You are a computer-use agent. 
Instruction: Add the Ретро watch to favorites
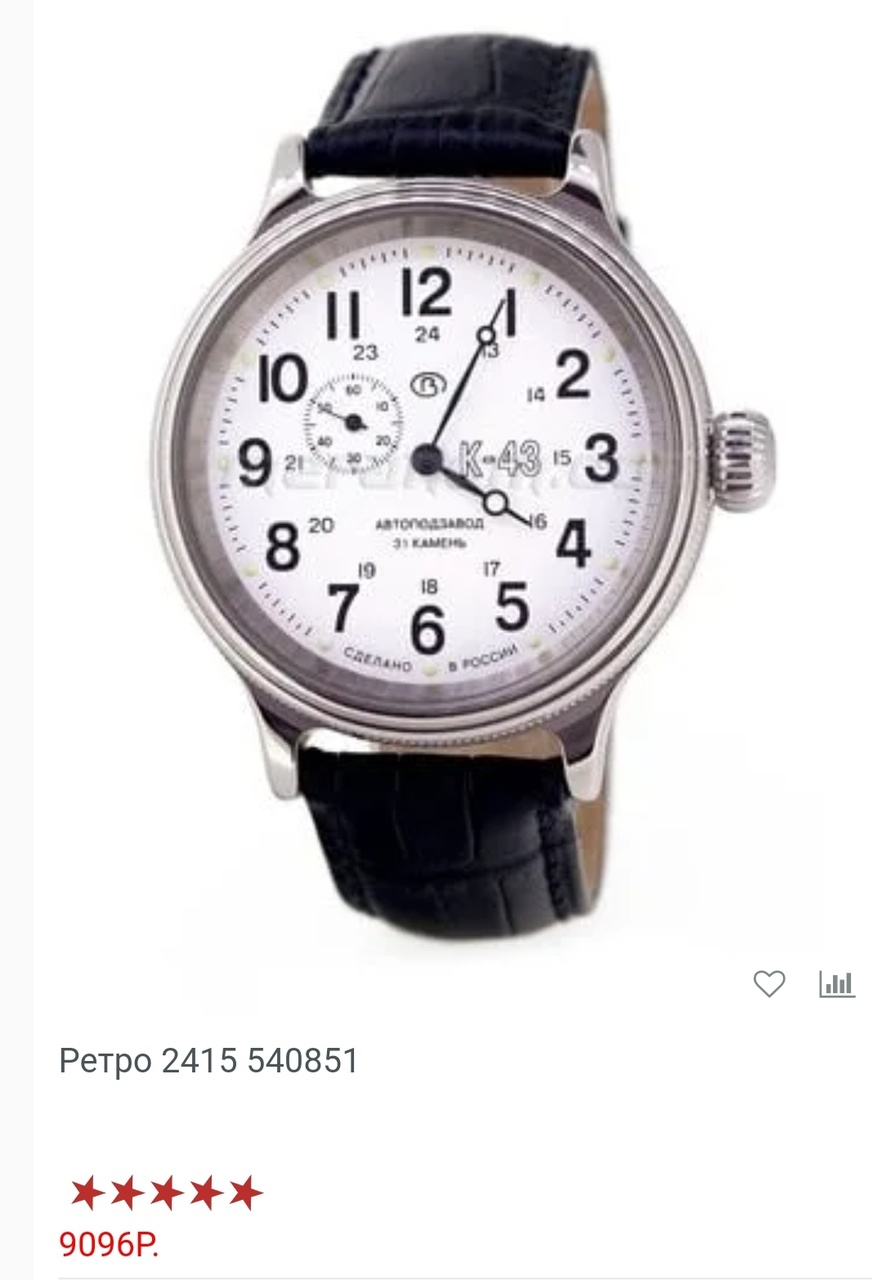click(x=769, y=984)
